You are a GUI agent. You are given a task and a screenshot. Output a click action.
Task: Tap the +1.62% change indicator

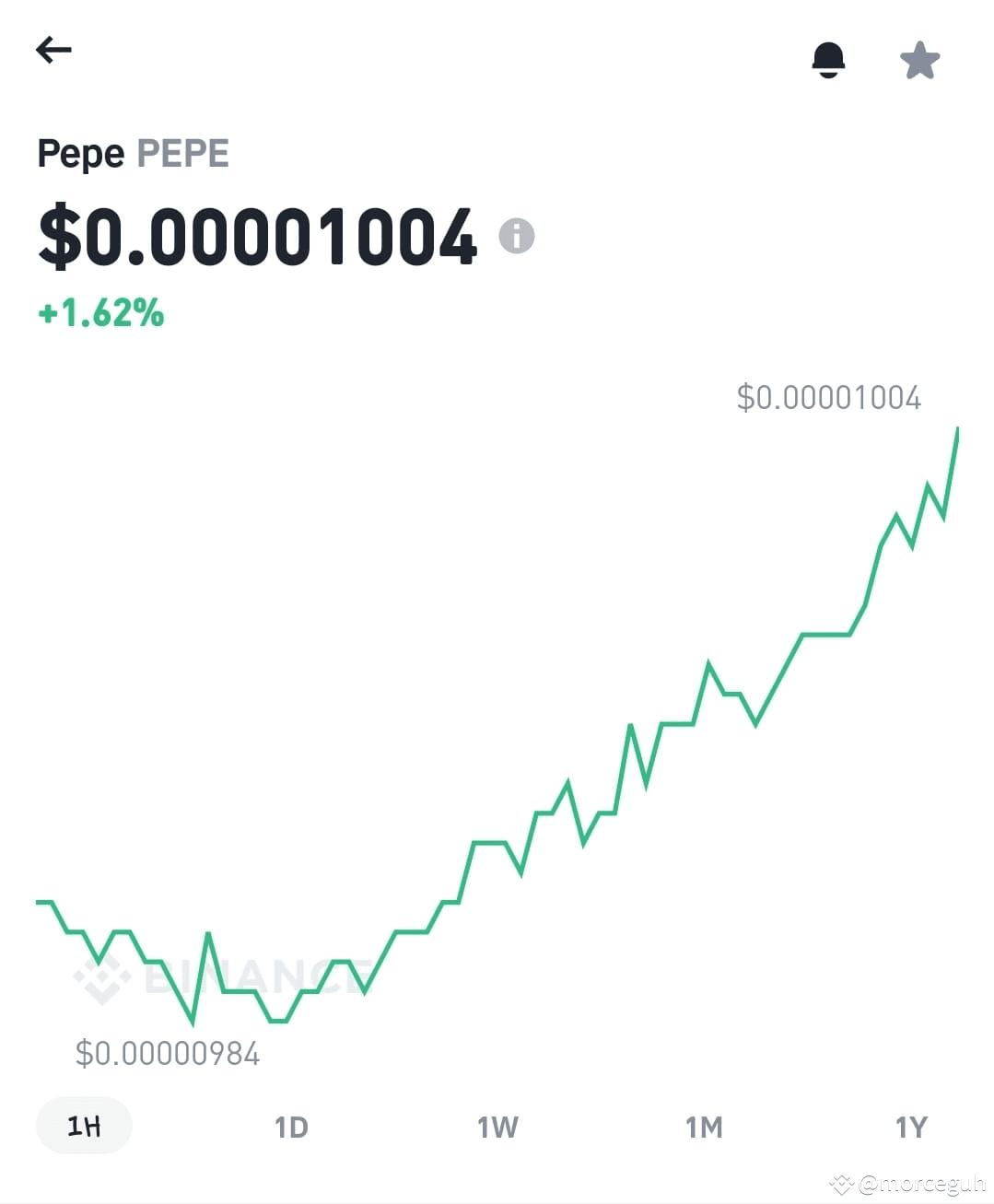tap(99, 314)
